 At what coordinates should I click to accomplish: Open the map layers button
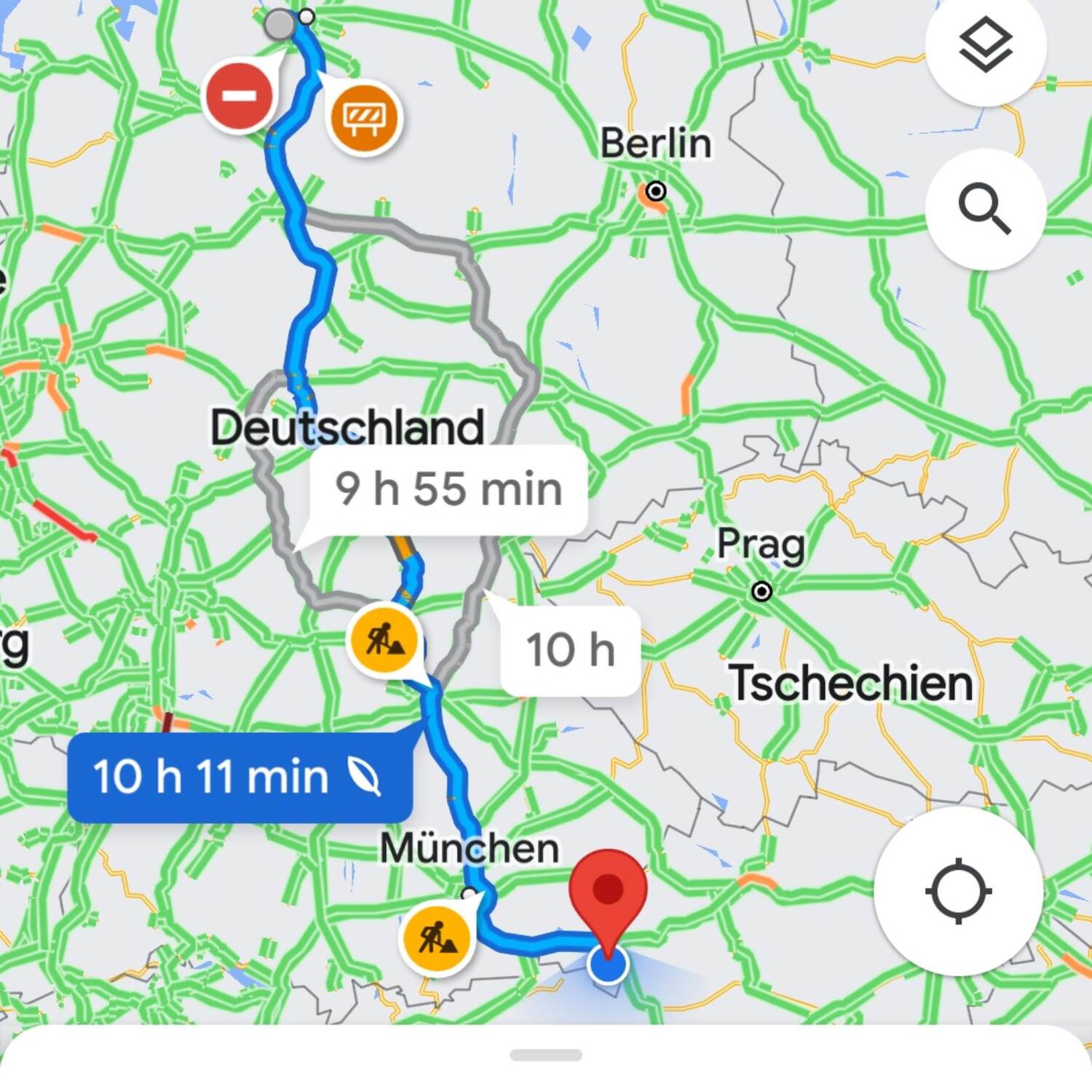tap(985, 45)
